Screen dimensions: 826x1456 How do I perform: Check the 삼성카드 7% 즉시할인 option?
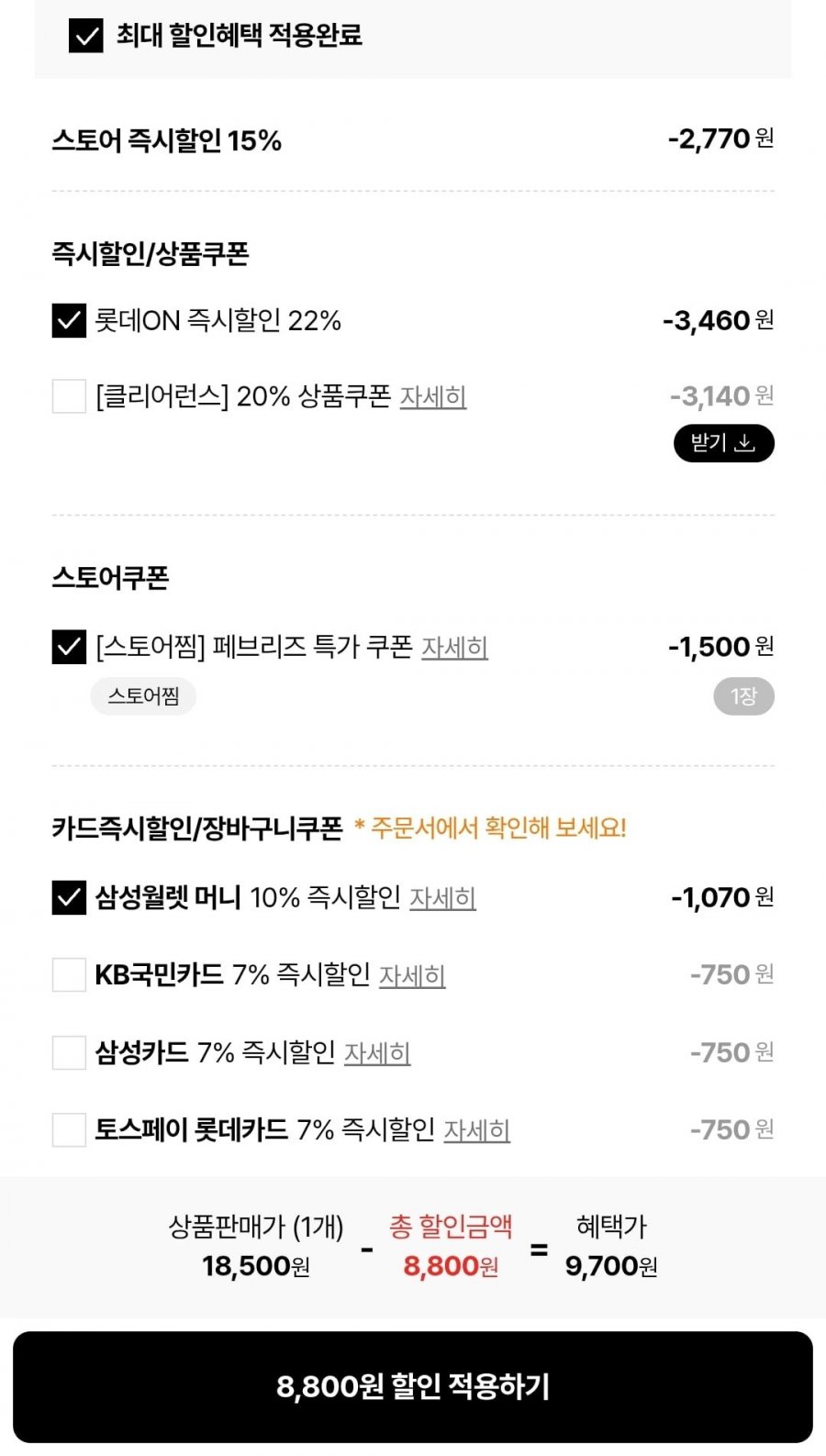point(69,1052)
